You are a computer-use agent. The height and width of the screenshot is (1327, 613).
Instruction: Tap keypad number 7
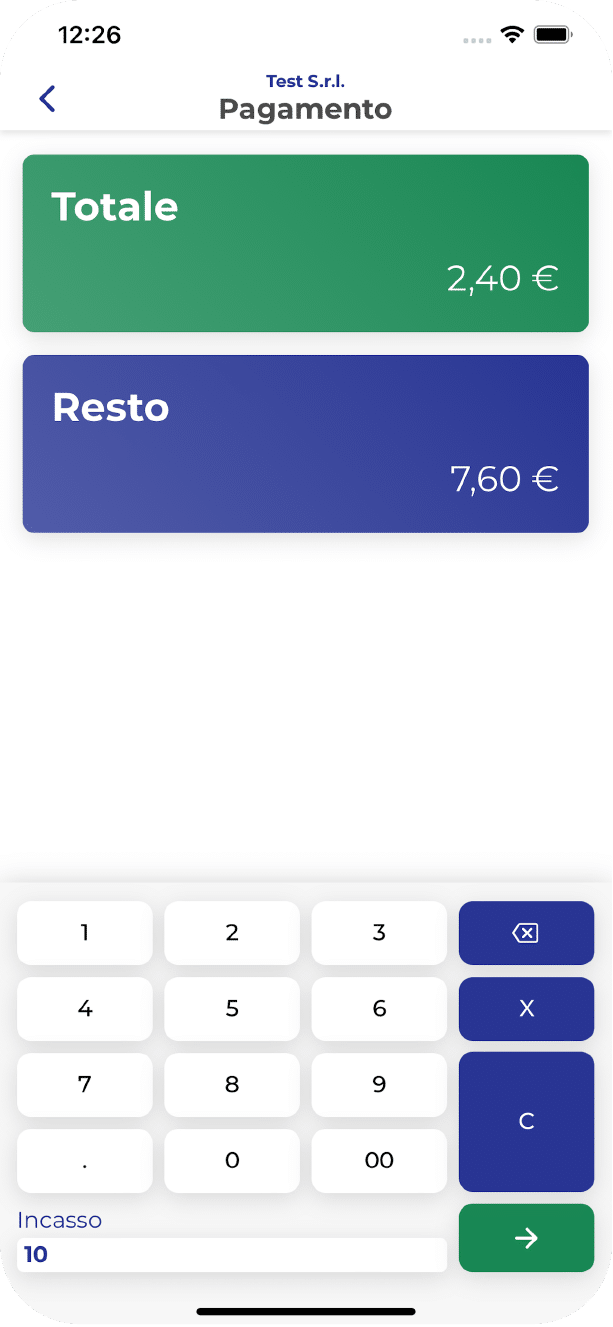click(85, 1085)
